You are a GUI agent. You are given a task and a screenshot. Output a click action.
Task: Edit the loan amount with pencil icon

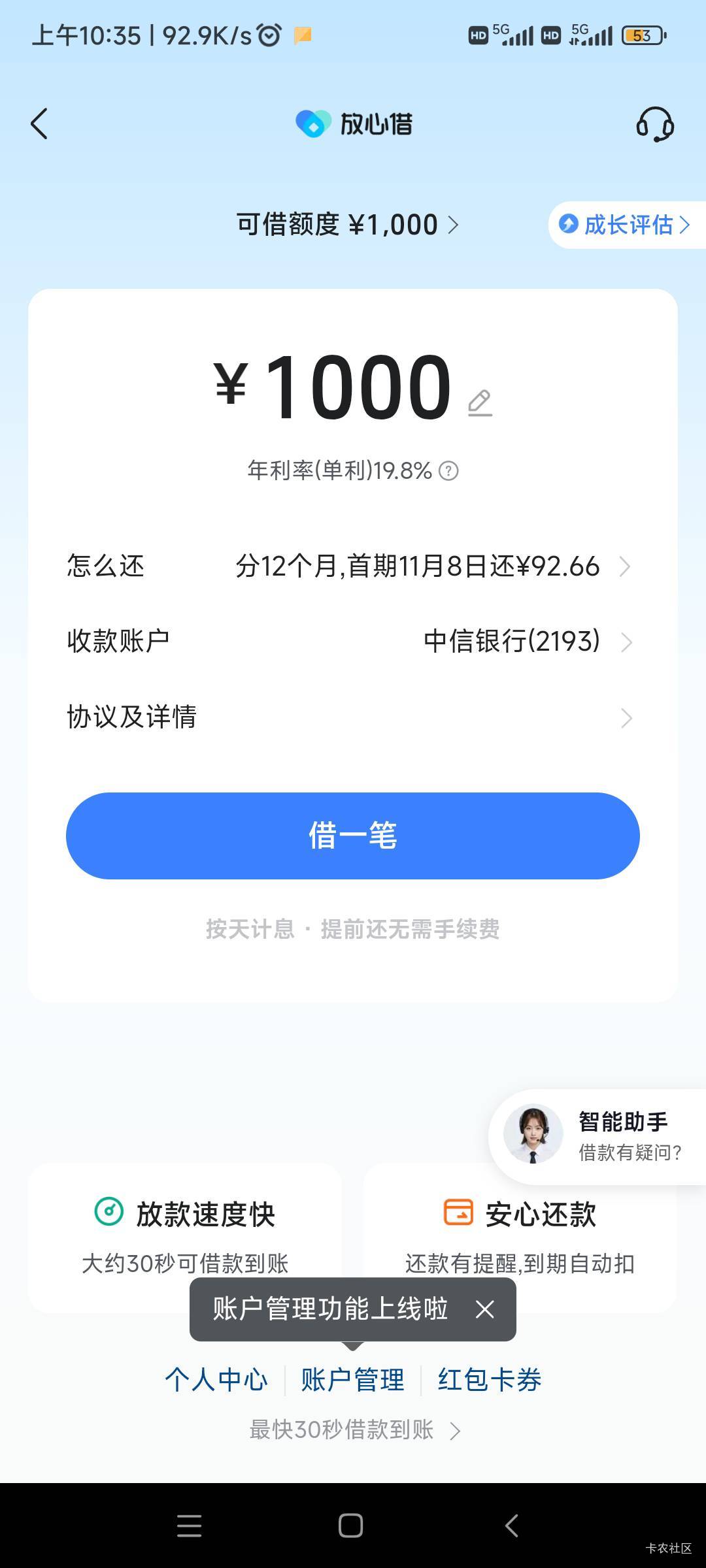click(x=480, y=402)
